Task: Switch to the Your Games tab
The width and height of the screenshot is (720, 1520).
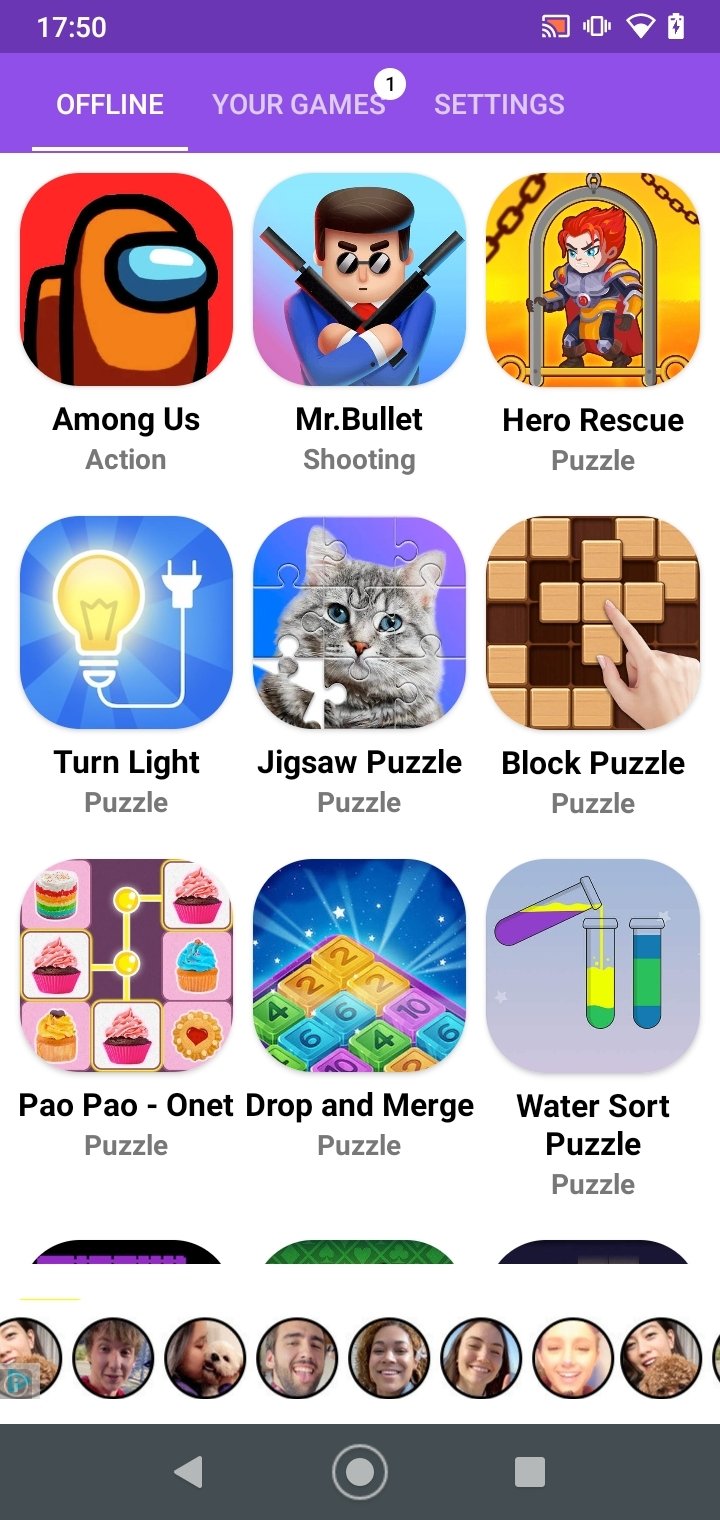Action: click(298, 104)
